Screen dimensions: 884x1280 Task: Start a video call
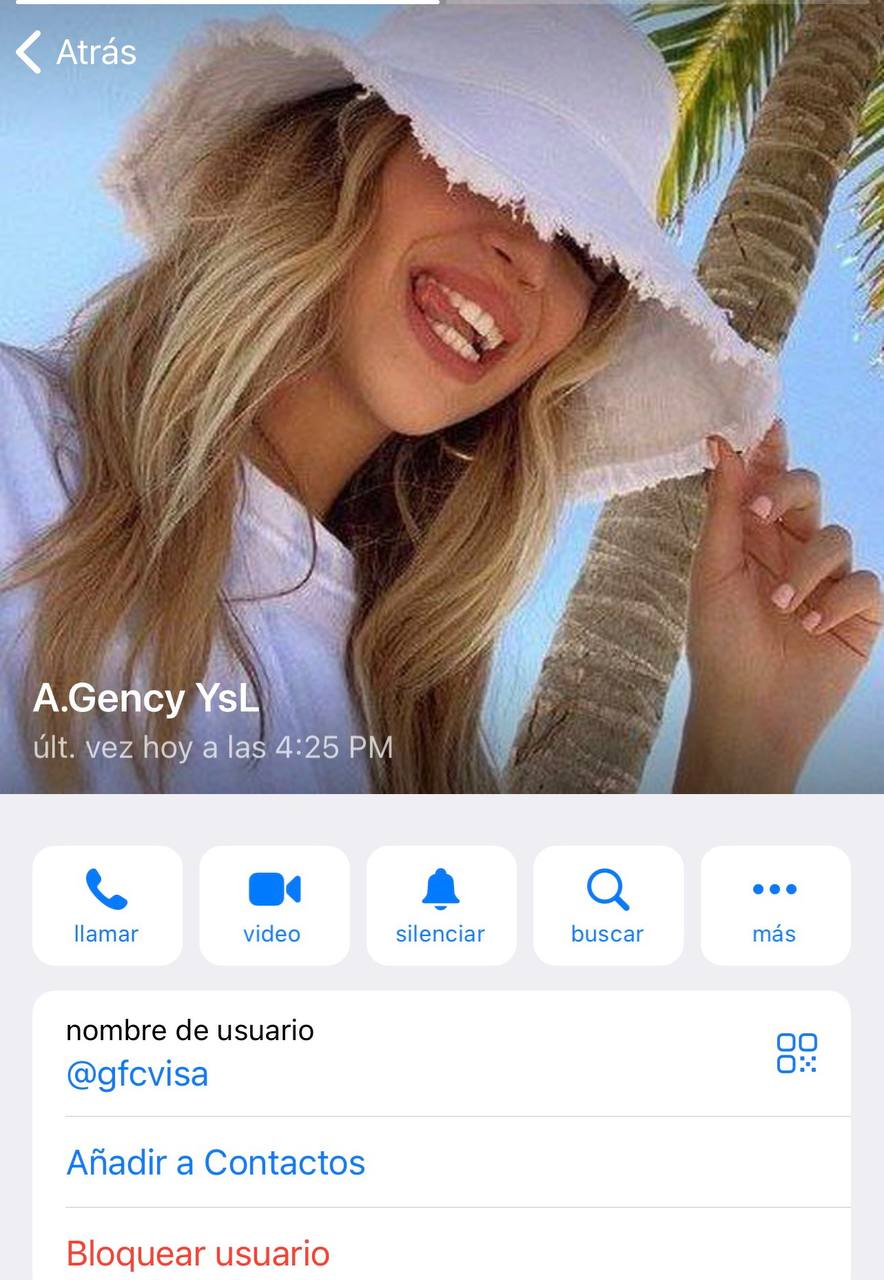(274, 905)
